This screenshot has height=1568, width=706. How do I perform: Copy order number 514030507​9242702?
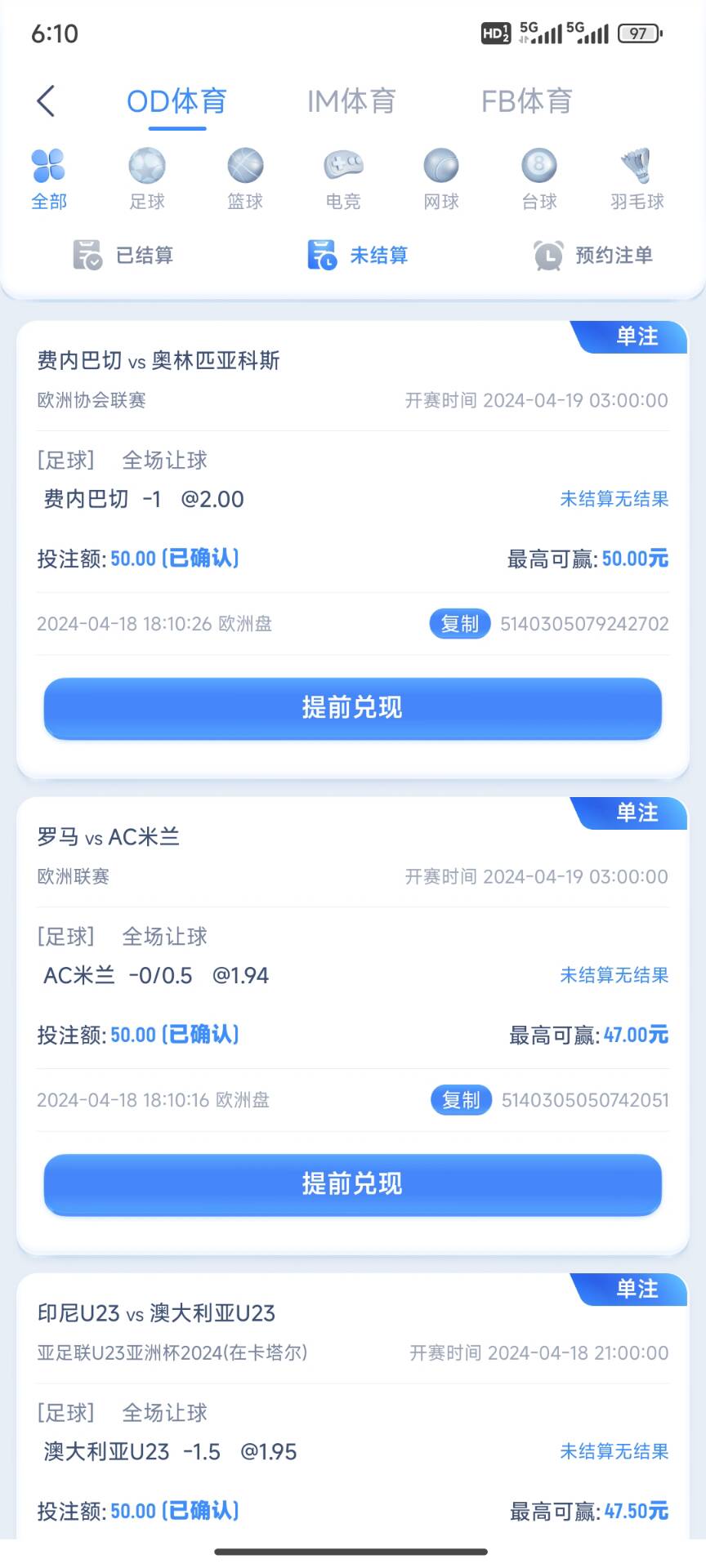tap(459, 624)
